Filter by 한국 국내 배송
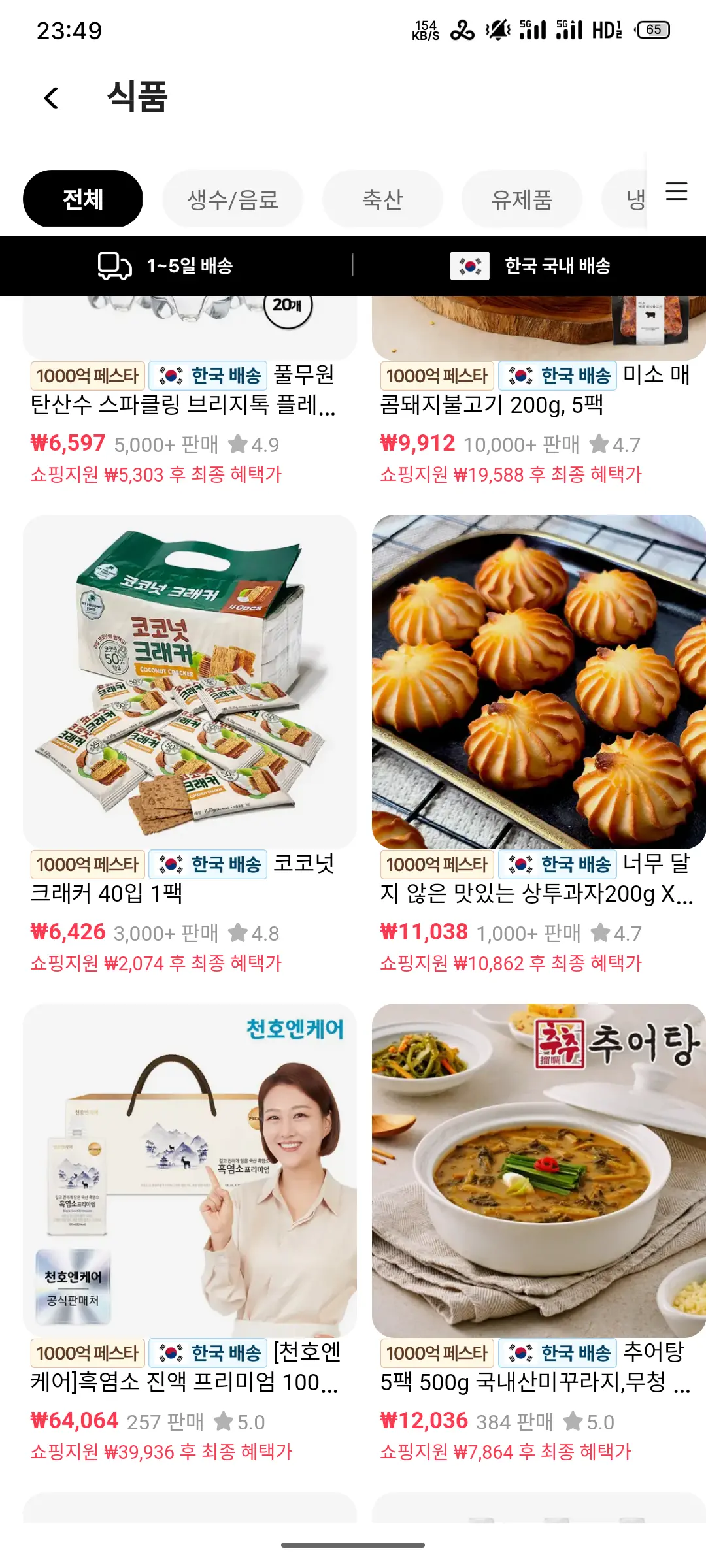 (x=529, y=266)
